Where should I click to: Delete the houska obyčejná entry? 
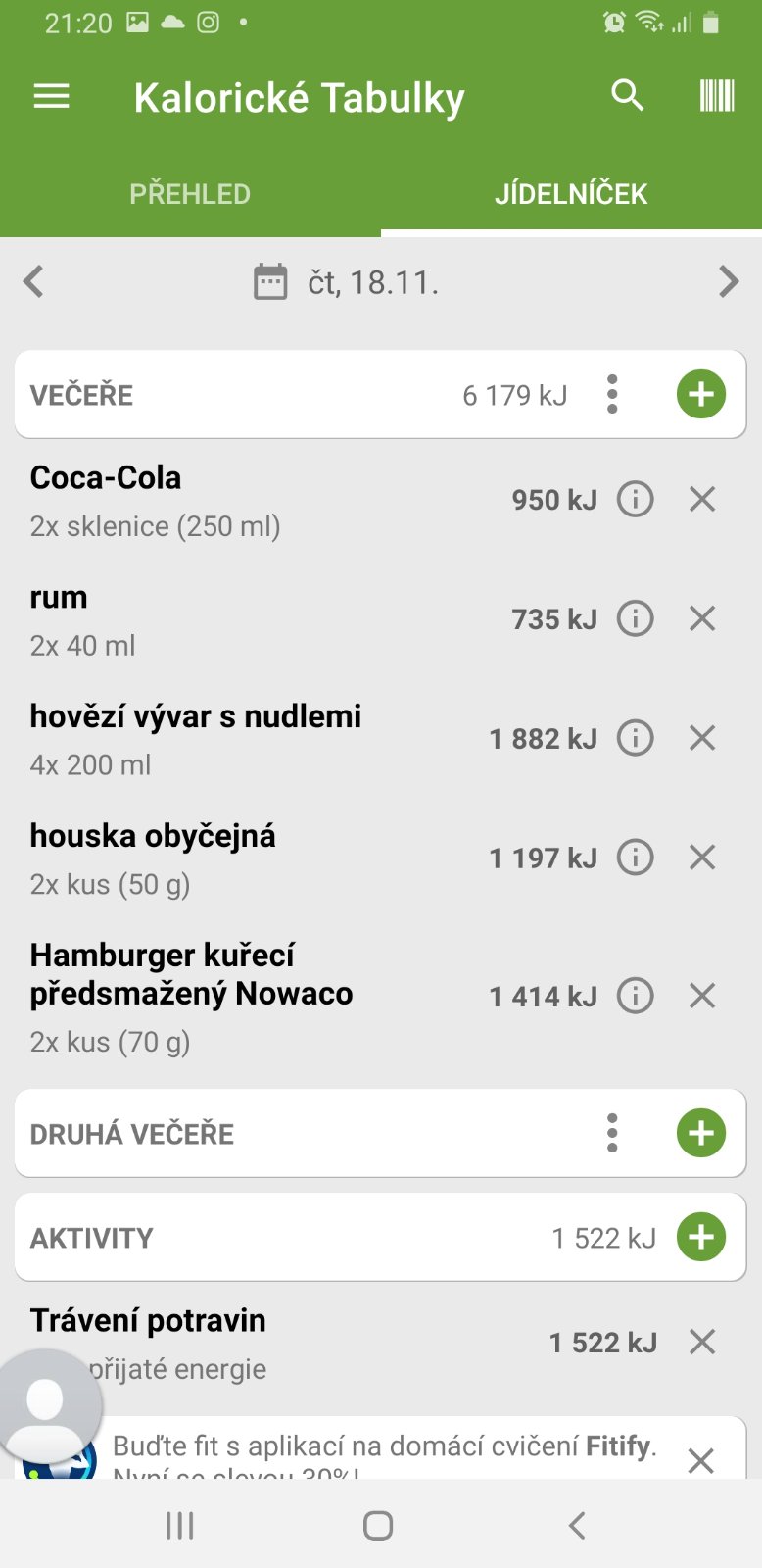click(702, 857)
